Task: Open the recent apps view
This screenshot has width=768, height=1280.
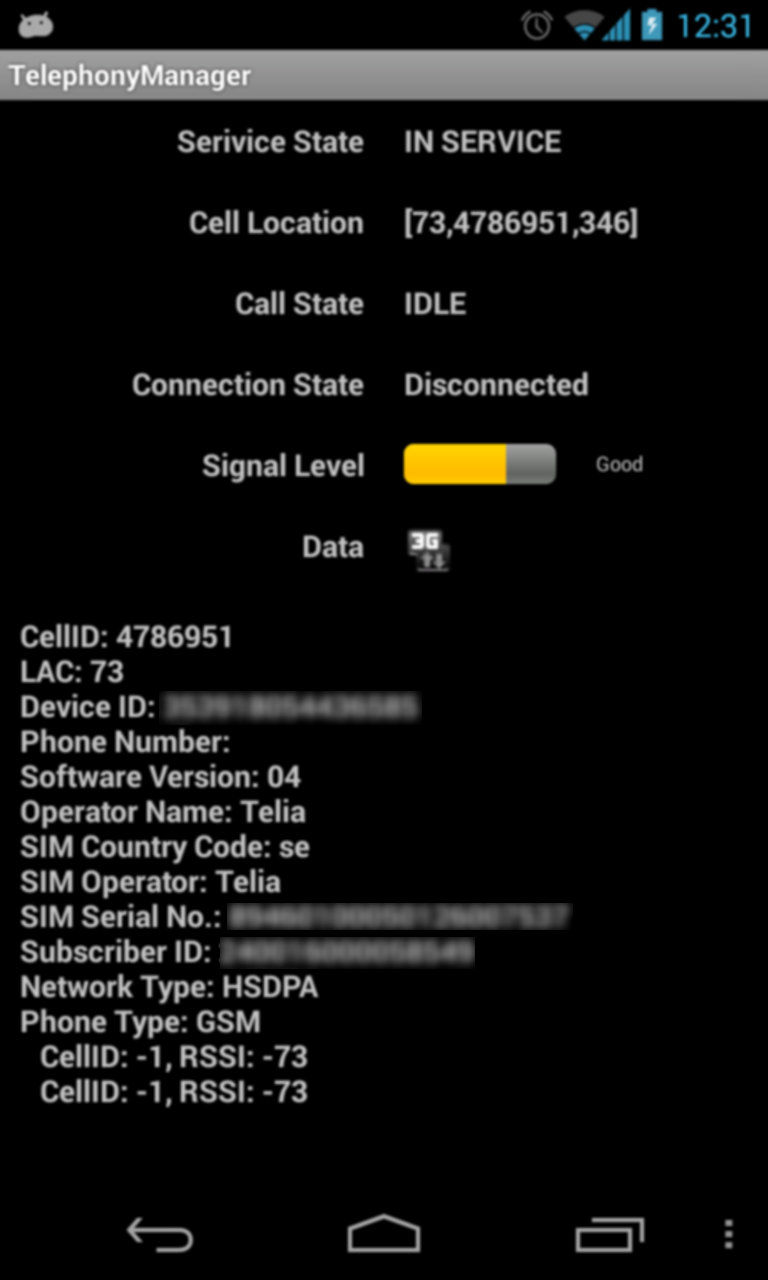Action: click(609, 1235)
